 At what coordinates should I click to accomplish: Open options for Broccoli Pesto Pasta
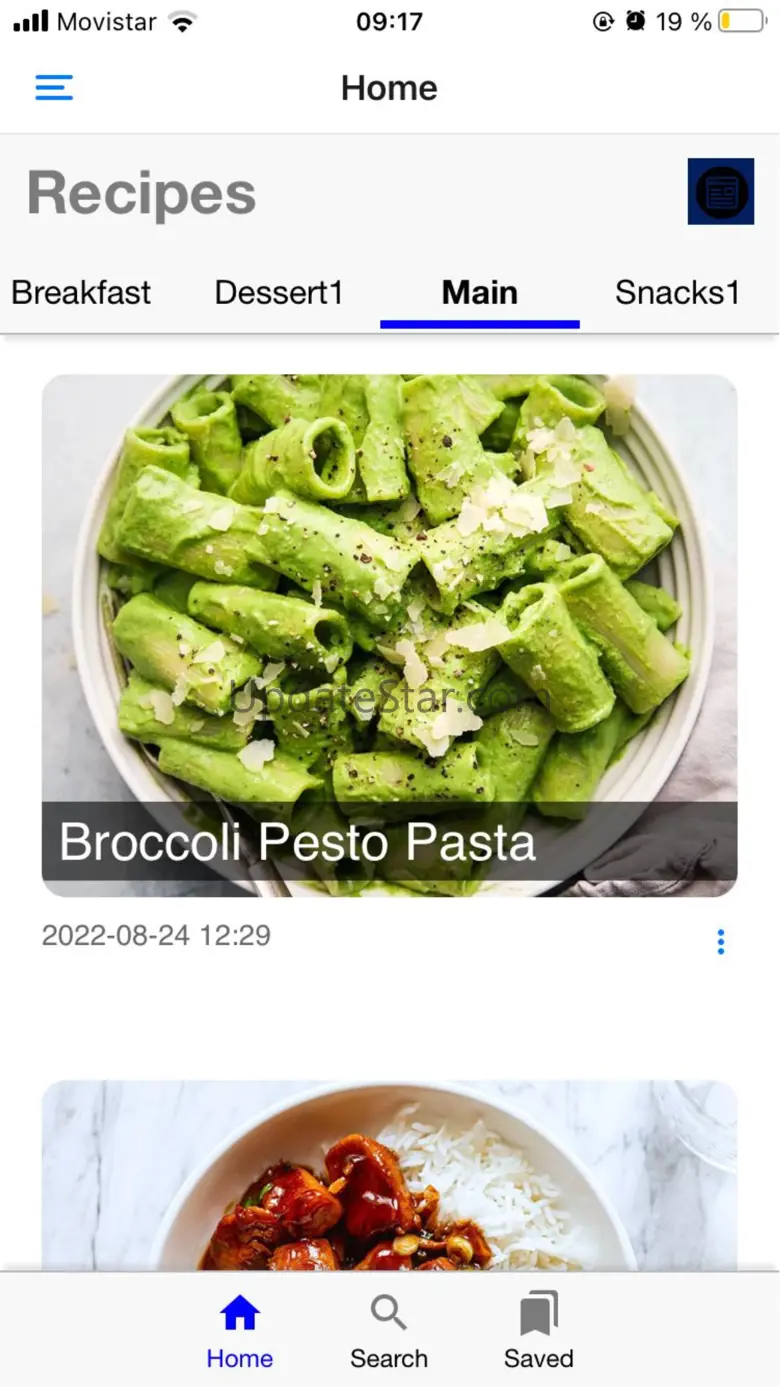point(720,941)
